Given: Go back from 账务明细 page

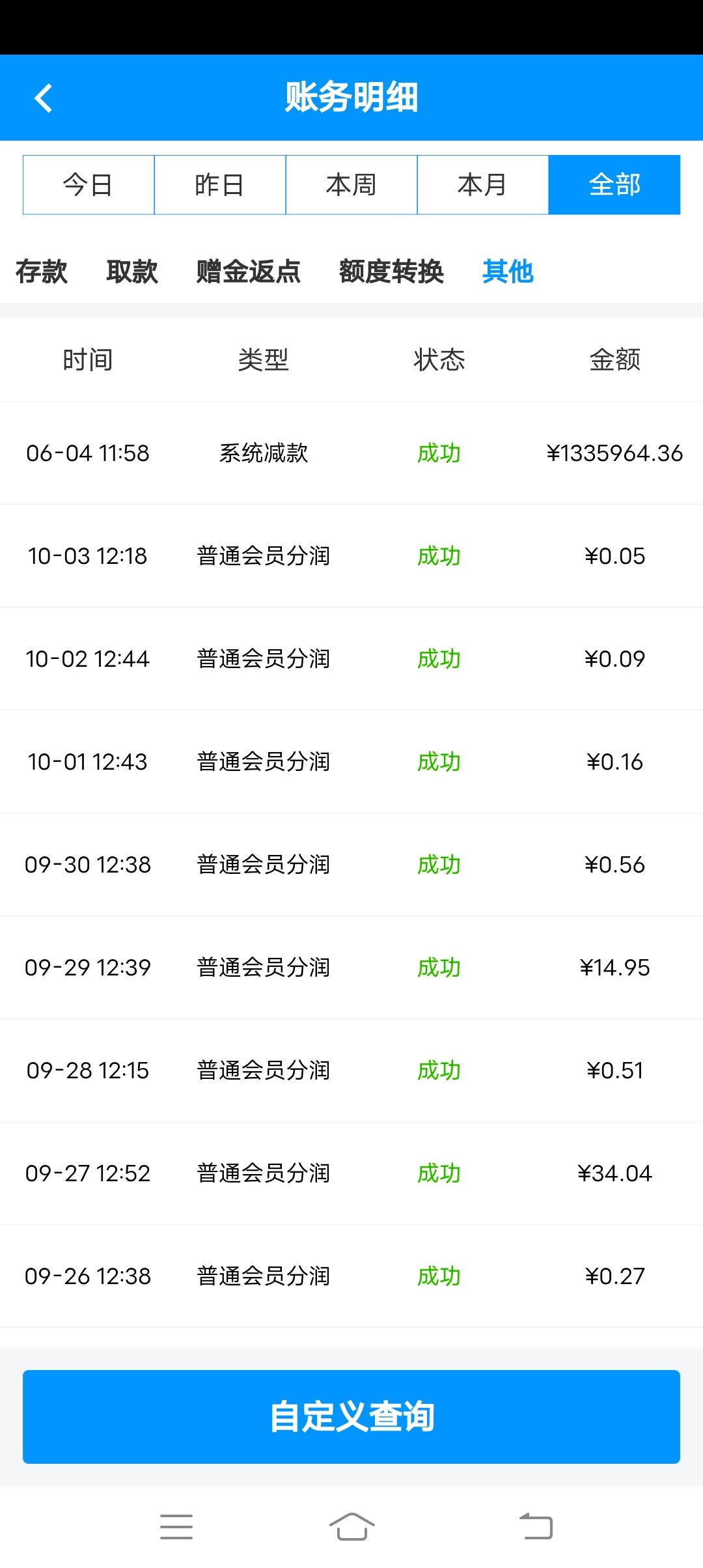Looking at the screenshot, I should click(x=43, y=98).
